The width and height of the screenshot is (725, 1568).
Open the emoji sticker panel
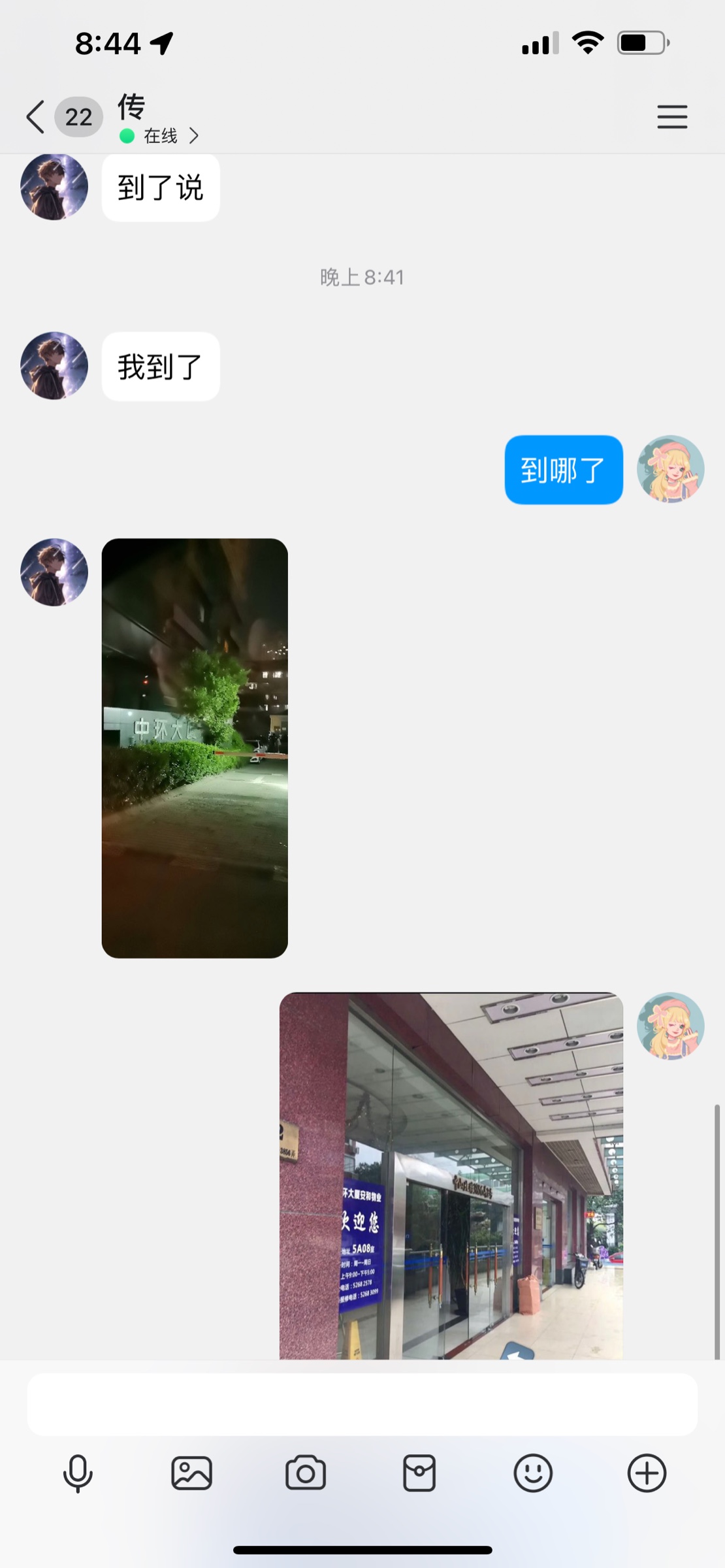tap(533, 1474)
